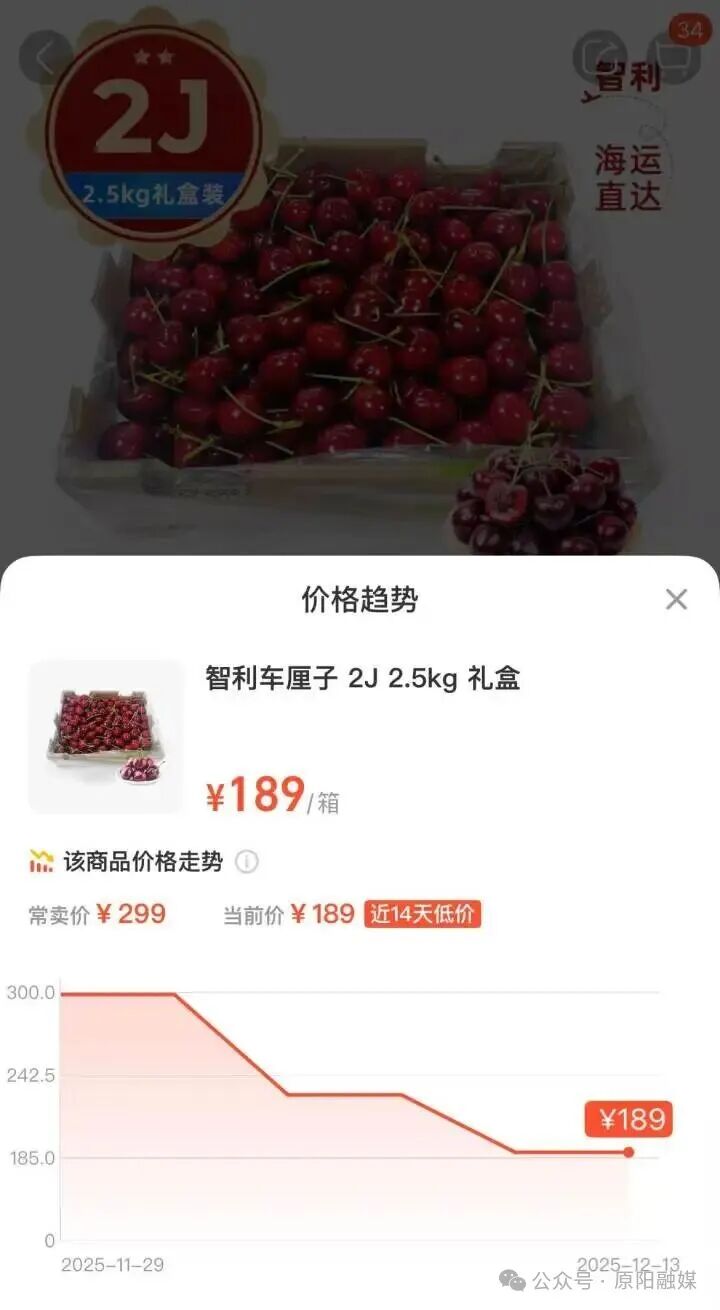Select the cherry gift box product thumbnail

point(106,736)
